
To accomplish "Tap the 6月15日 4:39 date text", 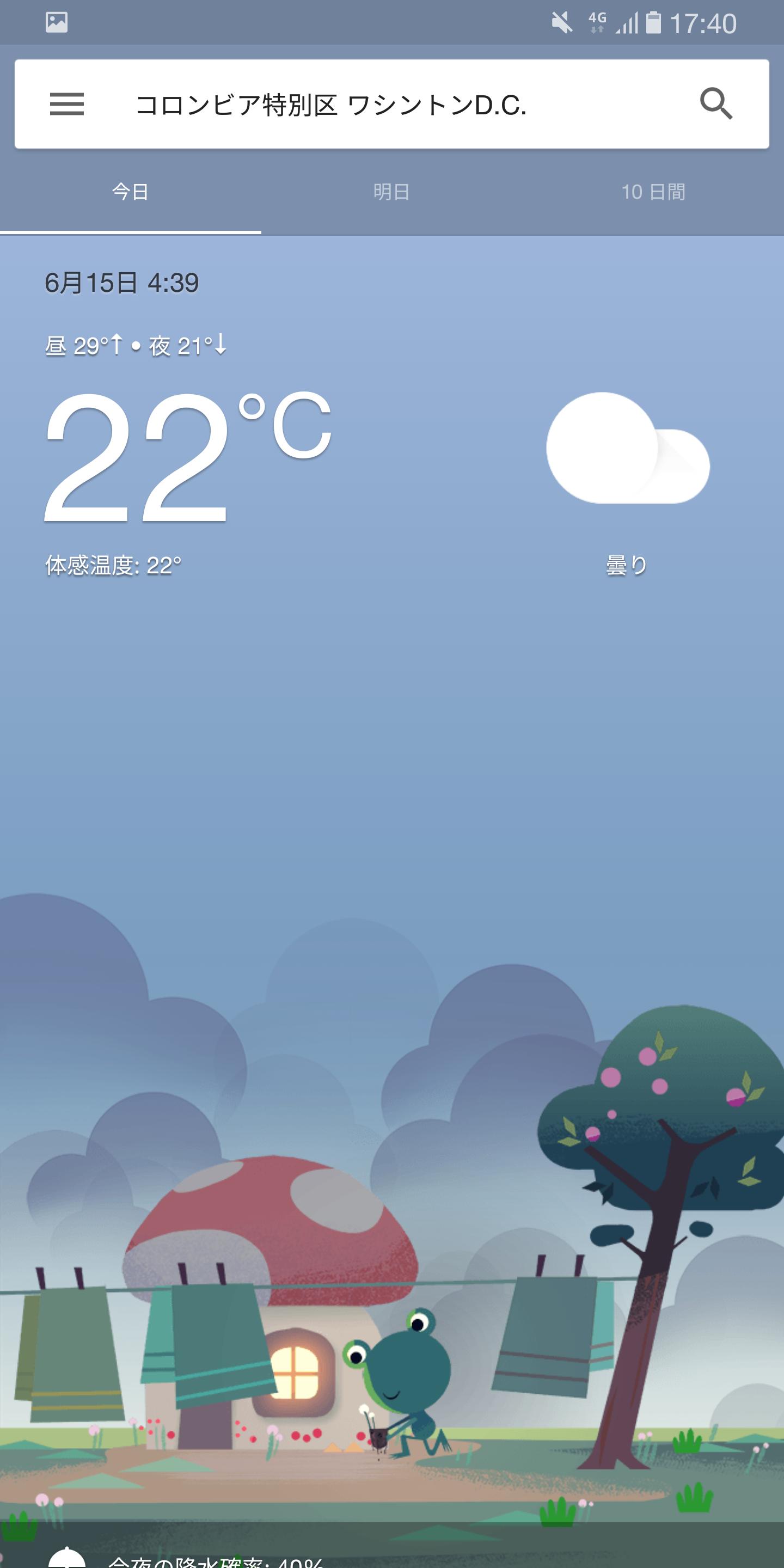I will pyautogui.click(x=122, y=281).
